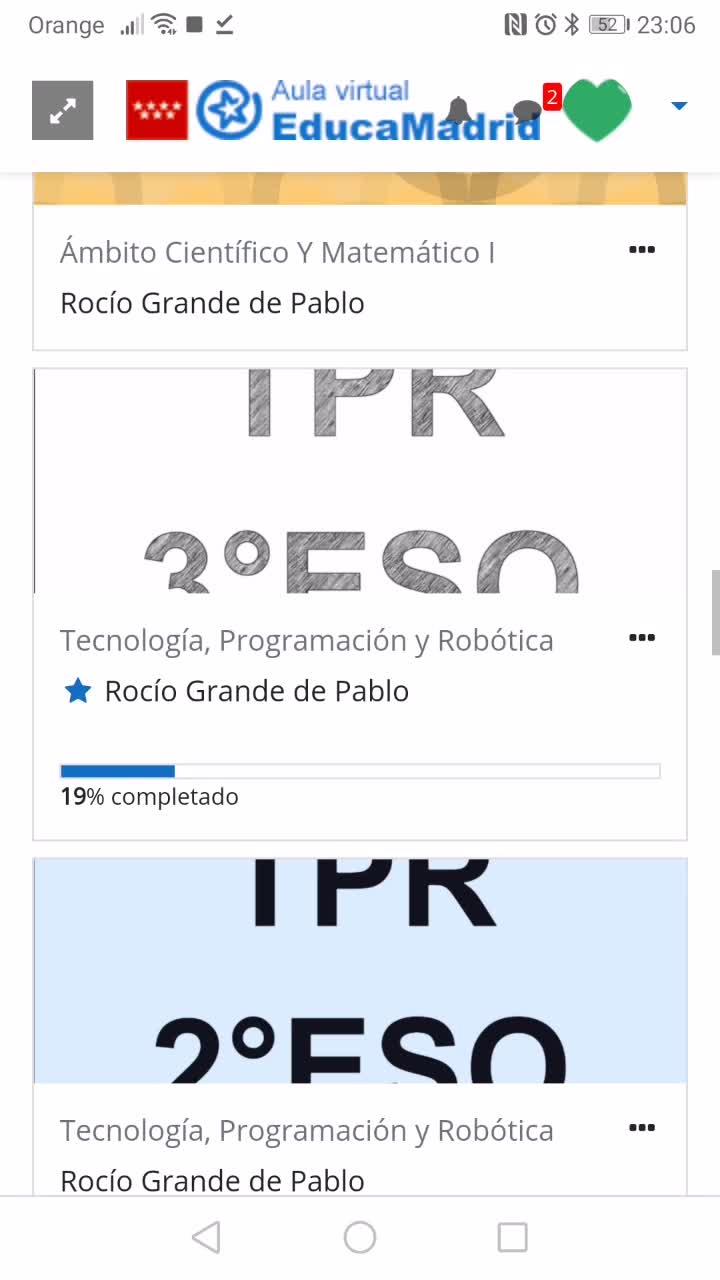This screenshot has height=1280, width=720.
Task: Open the TPR 2°ESO course image
Action: point(360,970)
